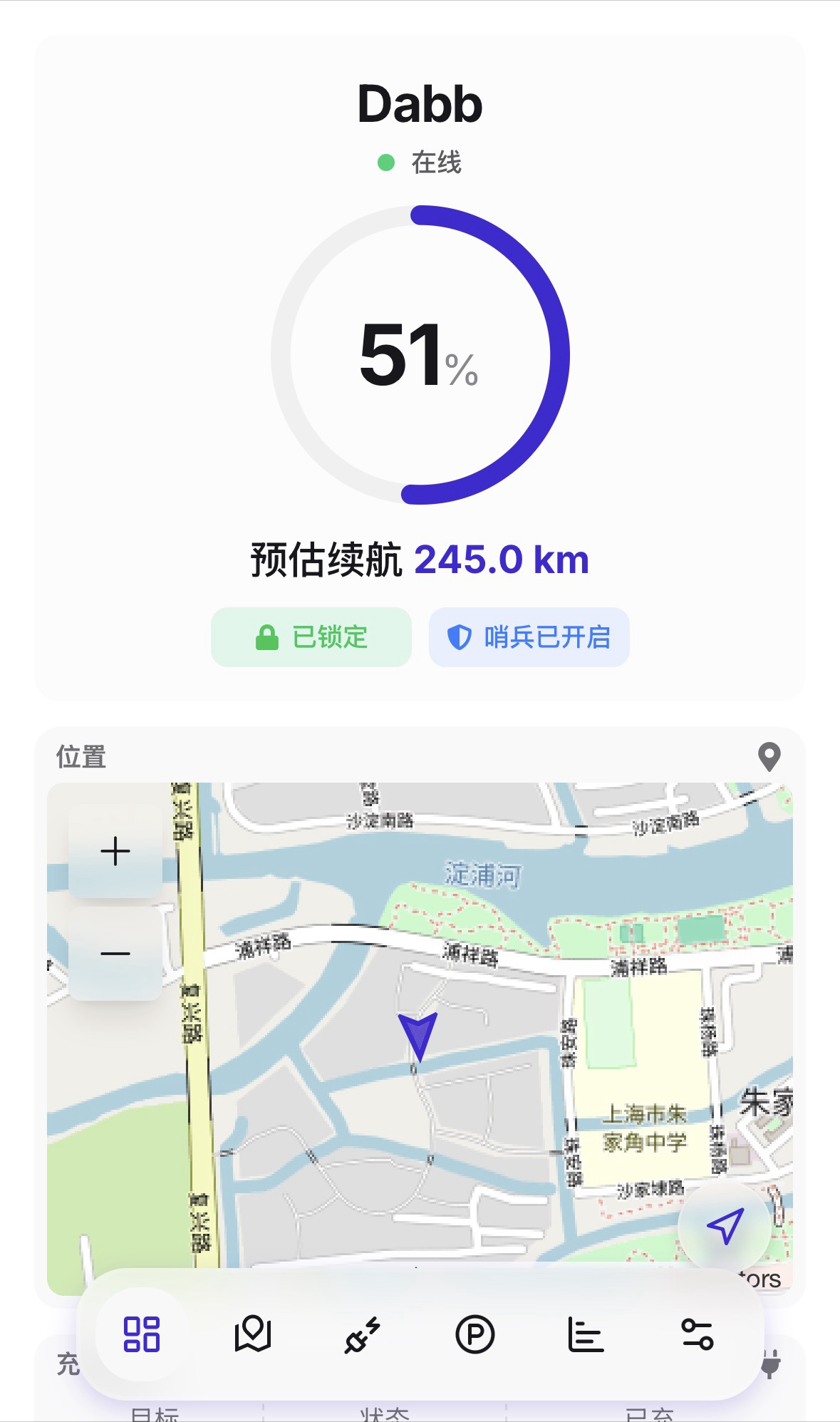Open the charging tab
This screenshot has width=840, height=1422.
point(363,1334)
